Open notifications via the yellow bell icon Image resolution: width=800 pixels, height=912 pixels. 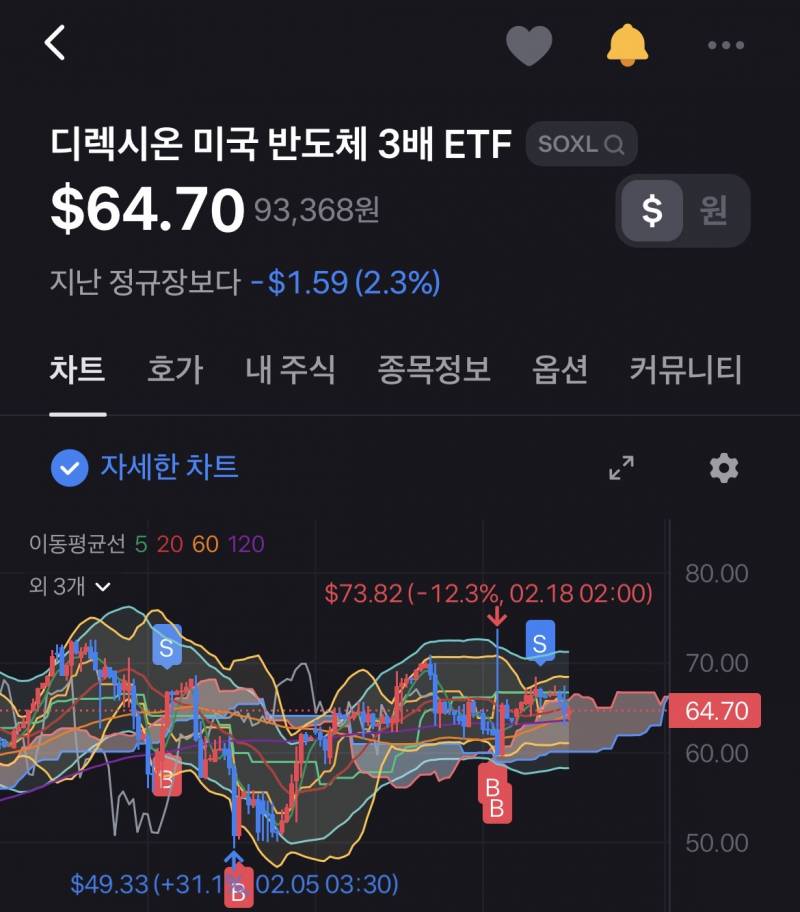627,44
